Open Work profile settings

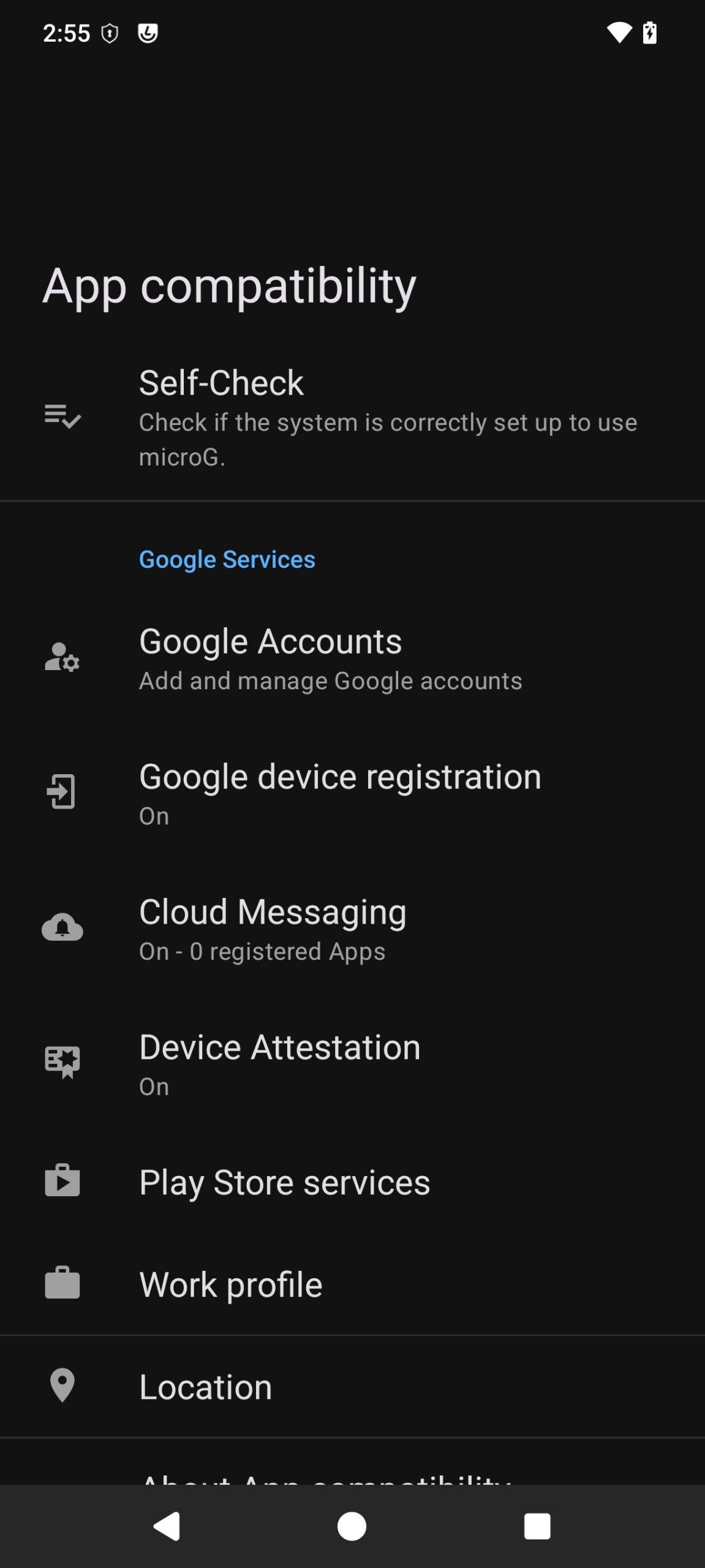point(352,1284)
